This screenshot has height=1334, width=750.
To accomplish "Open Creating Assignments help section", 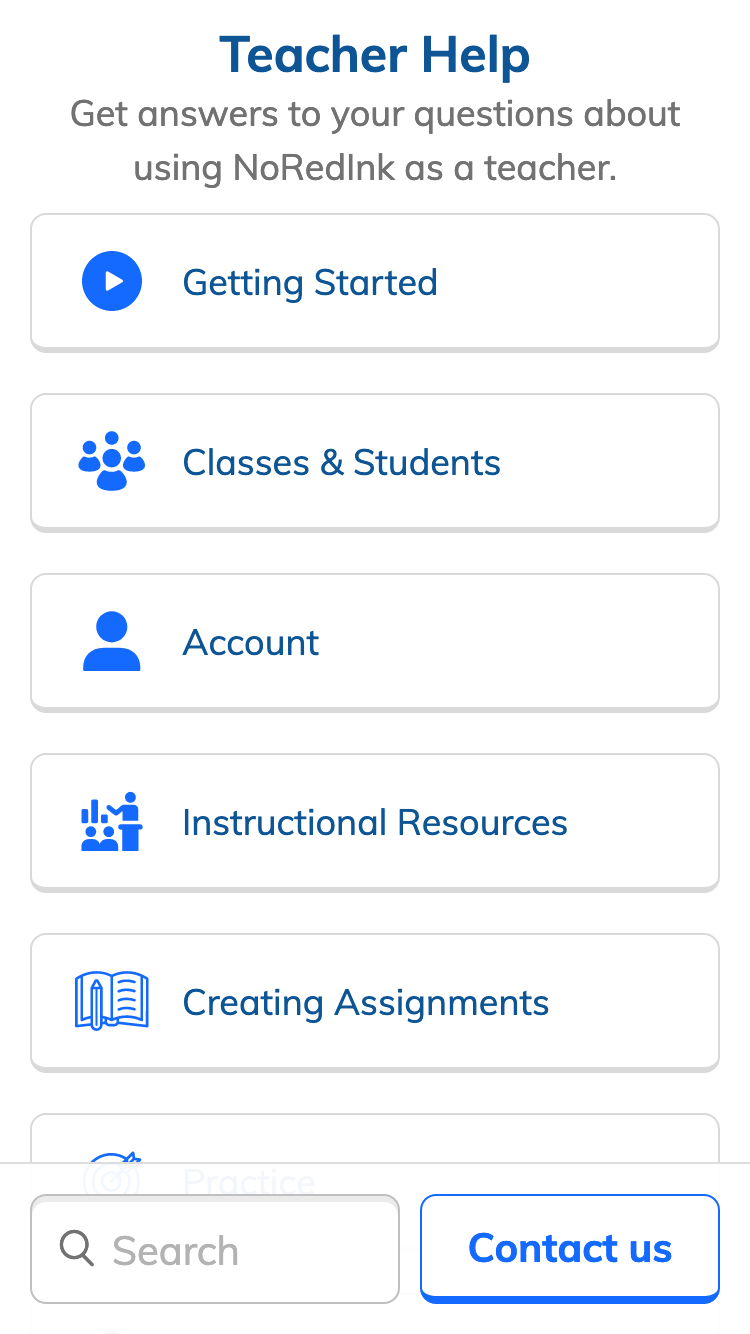I will click(x=375, y=1002).
